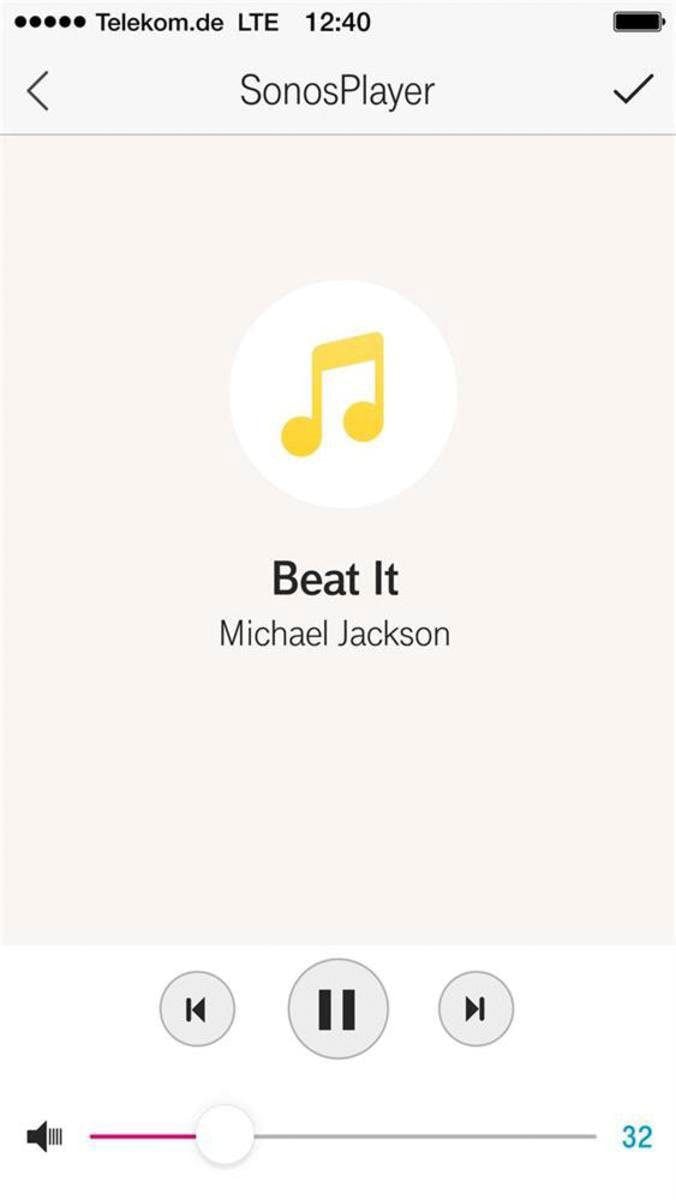The height and width of the screenshot is (1200, 676).
Task: Skip to the next track
Action: 475,1009
